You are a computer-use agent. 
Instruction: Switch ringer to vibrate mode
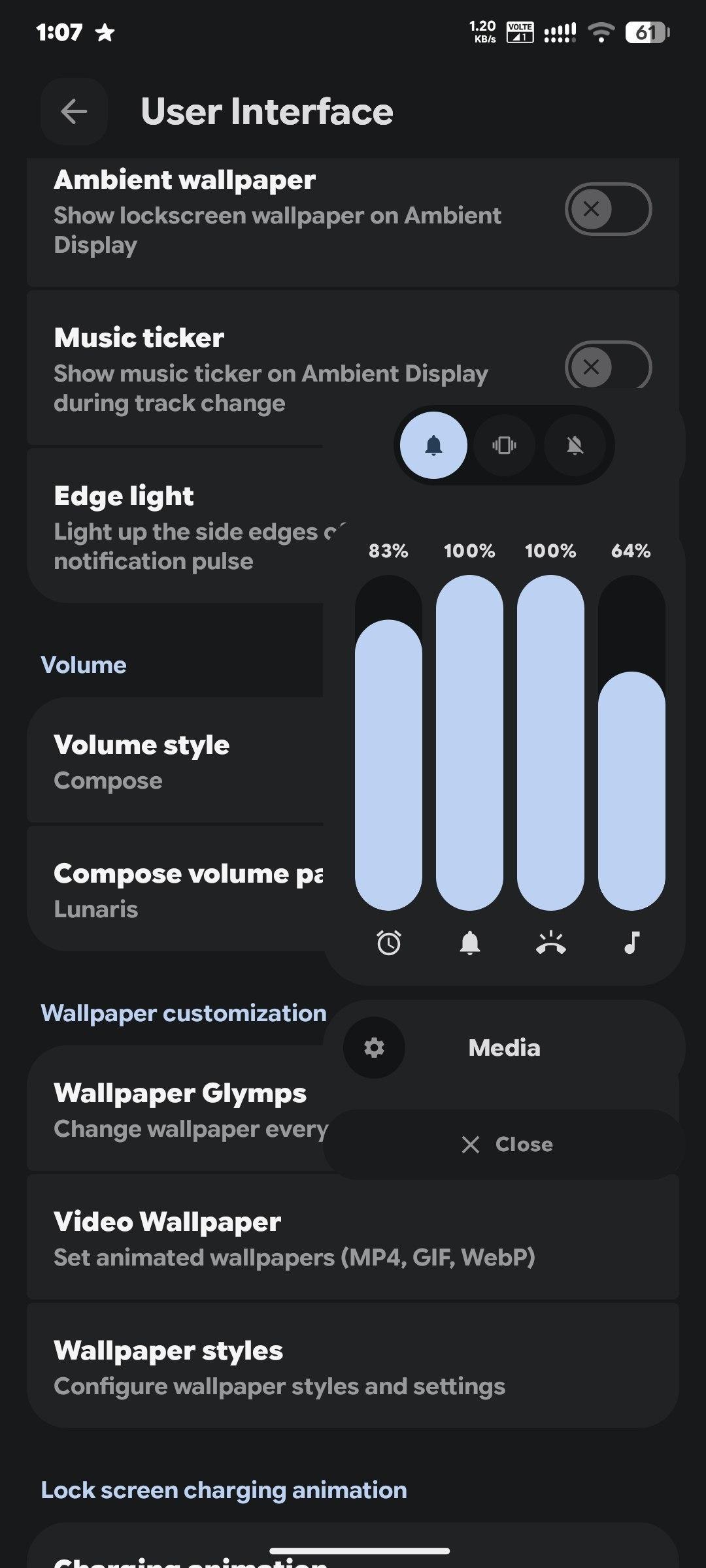click(504, 446)
